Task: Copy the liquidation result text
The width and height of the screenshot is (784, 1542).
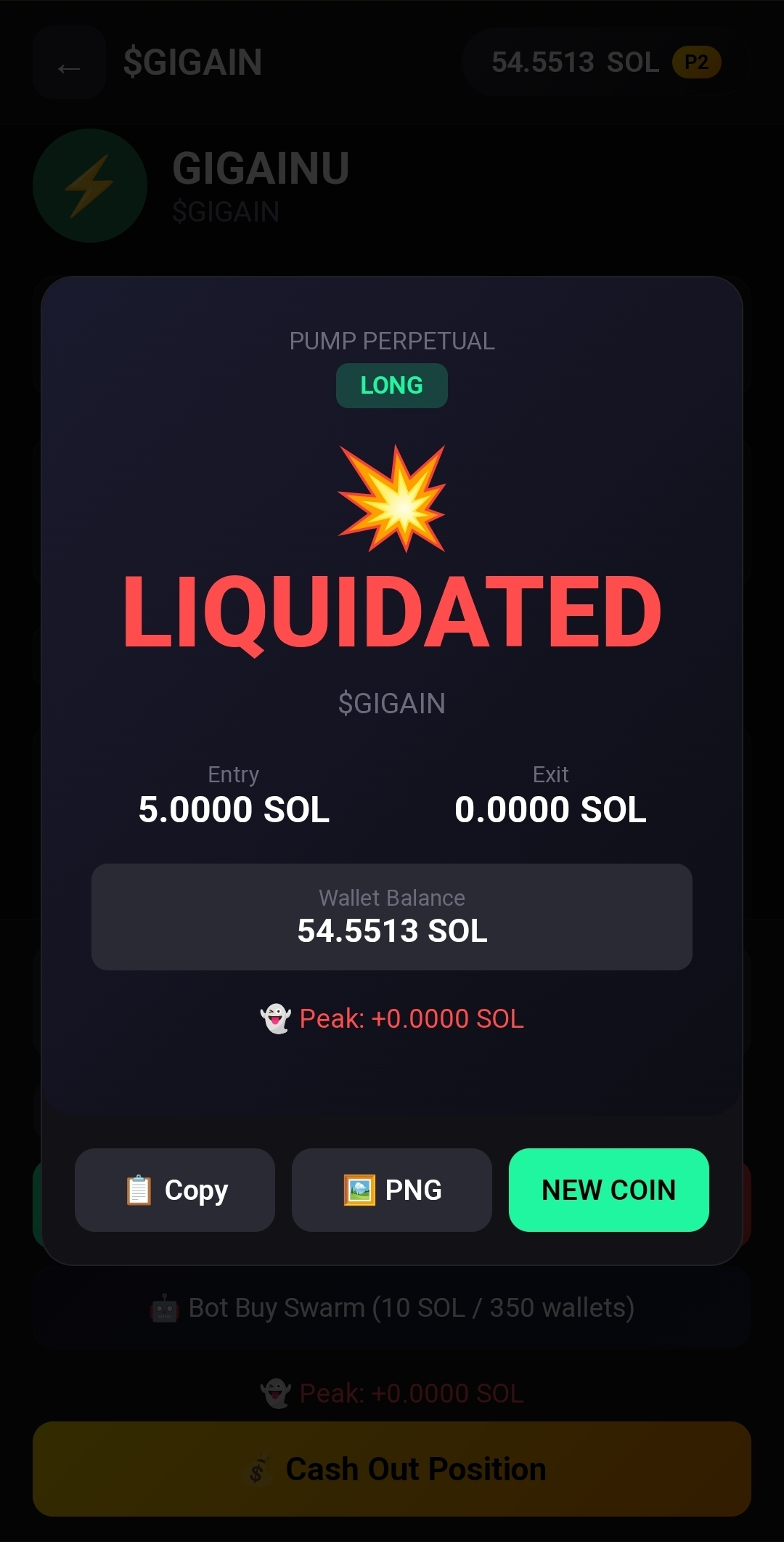Action: pyautogui.click(x=174, y=1190)
